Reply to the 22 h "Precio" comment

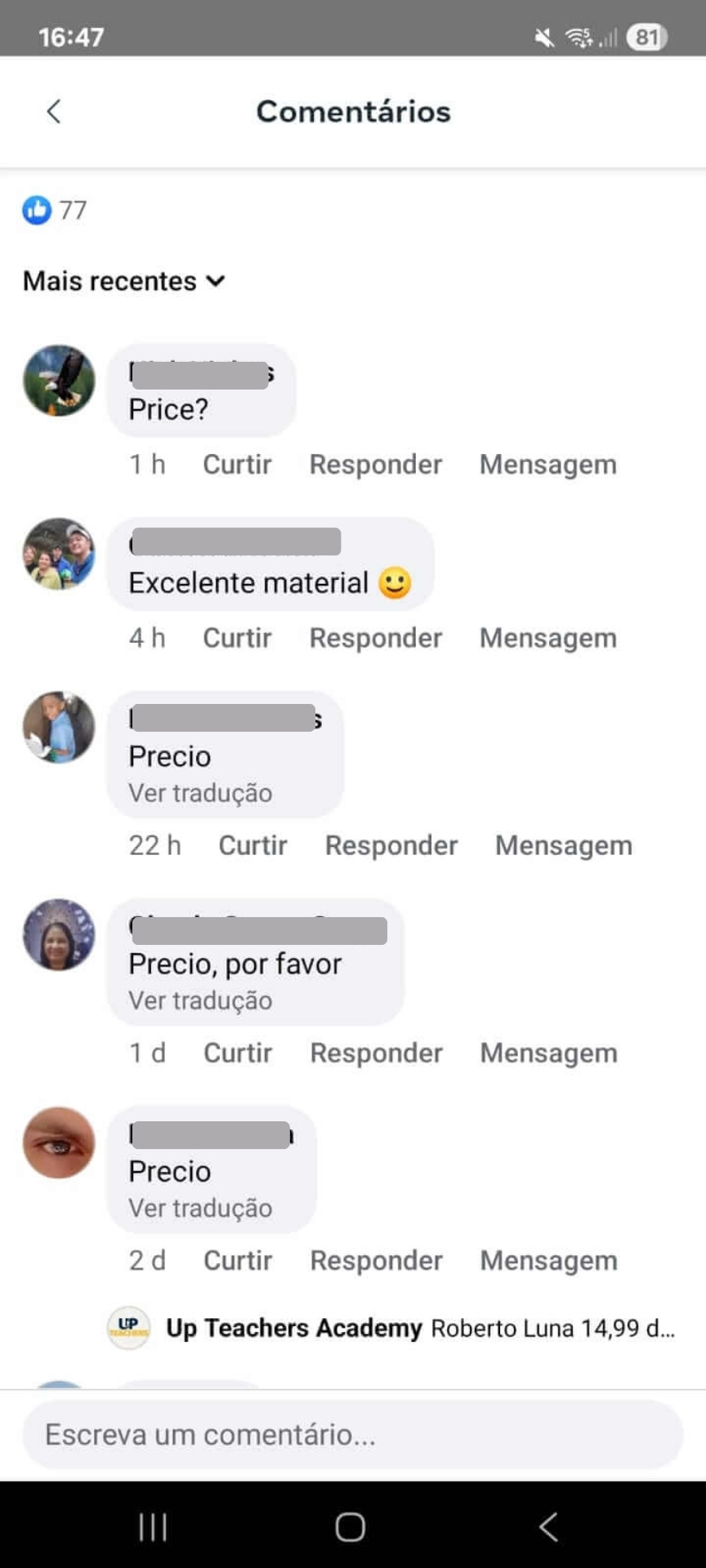pos(391,845)
